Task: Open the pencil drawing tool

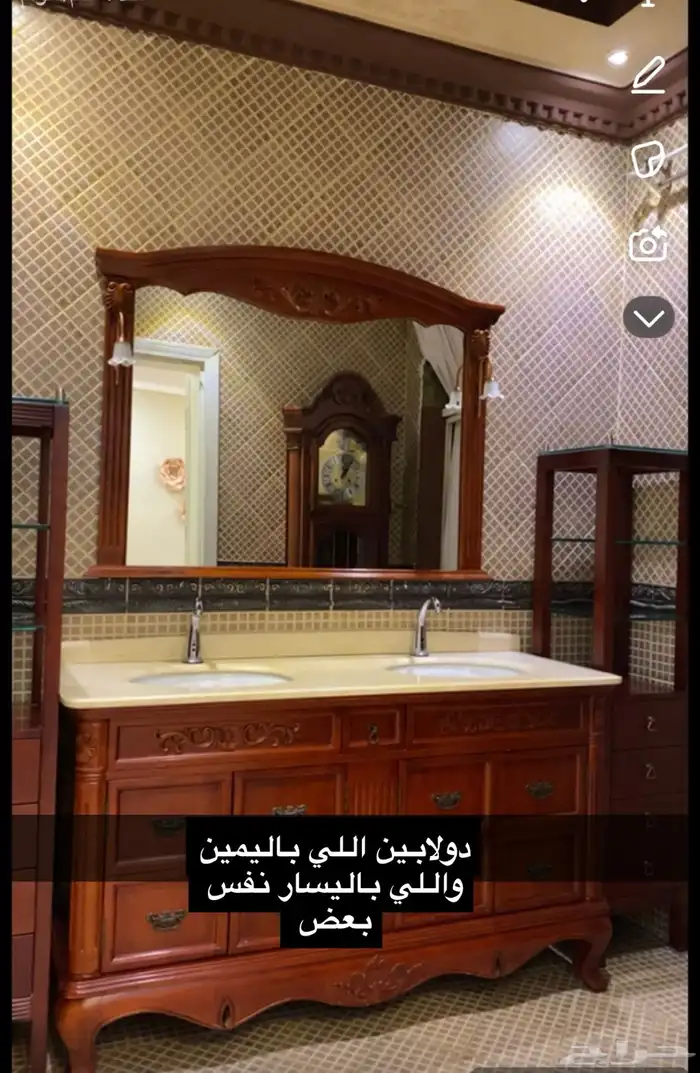Action: tap(648, 75)
